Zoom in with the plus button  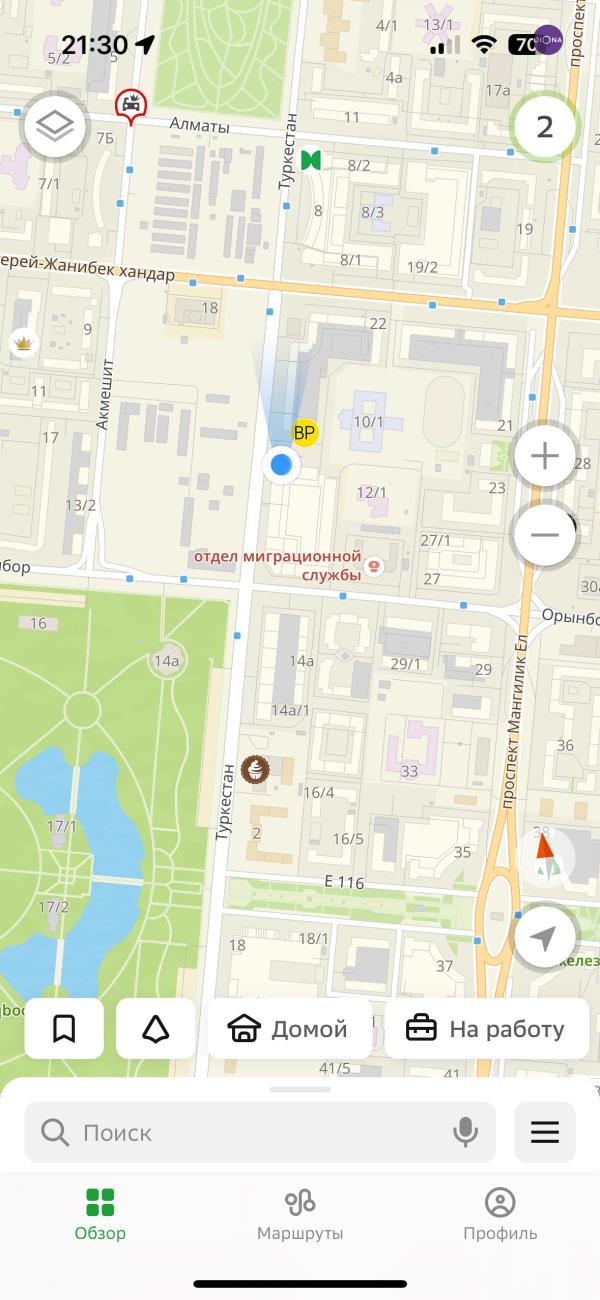click(x=545, y=457)
